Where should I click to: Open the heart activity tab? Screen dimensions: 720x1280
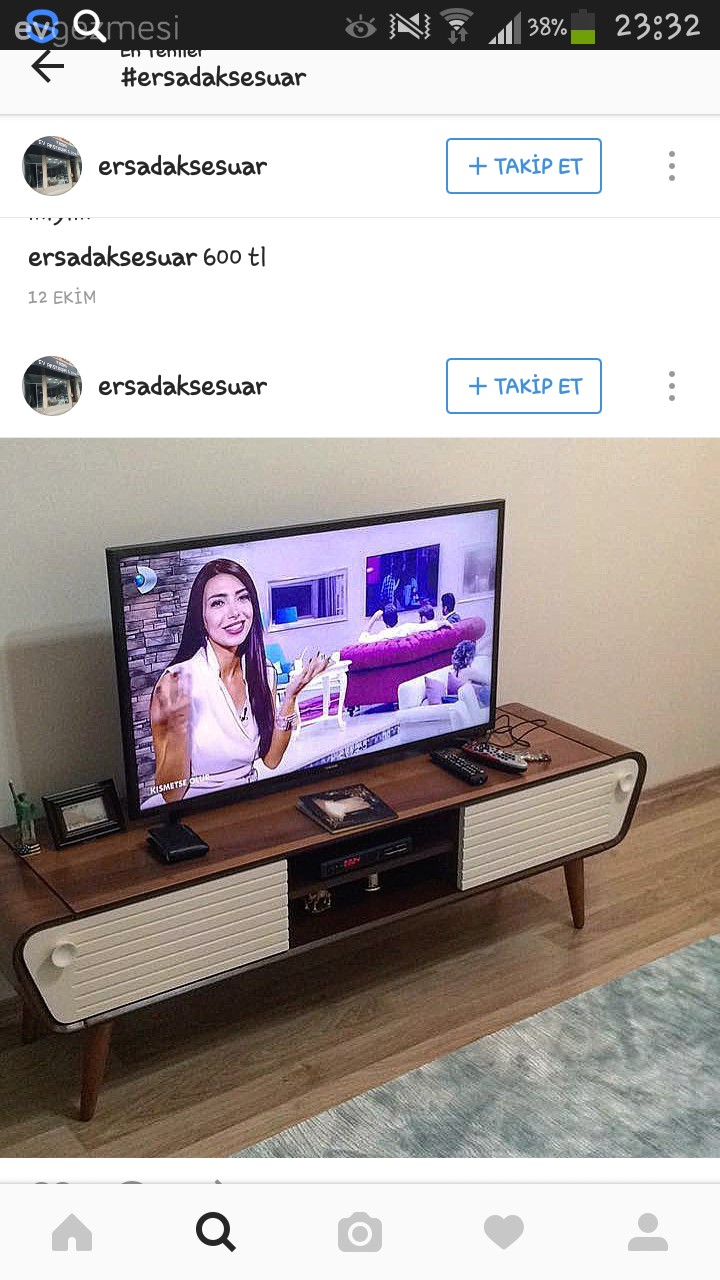click(x=504, y=1232)
